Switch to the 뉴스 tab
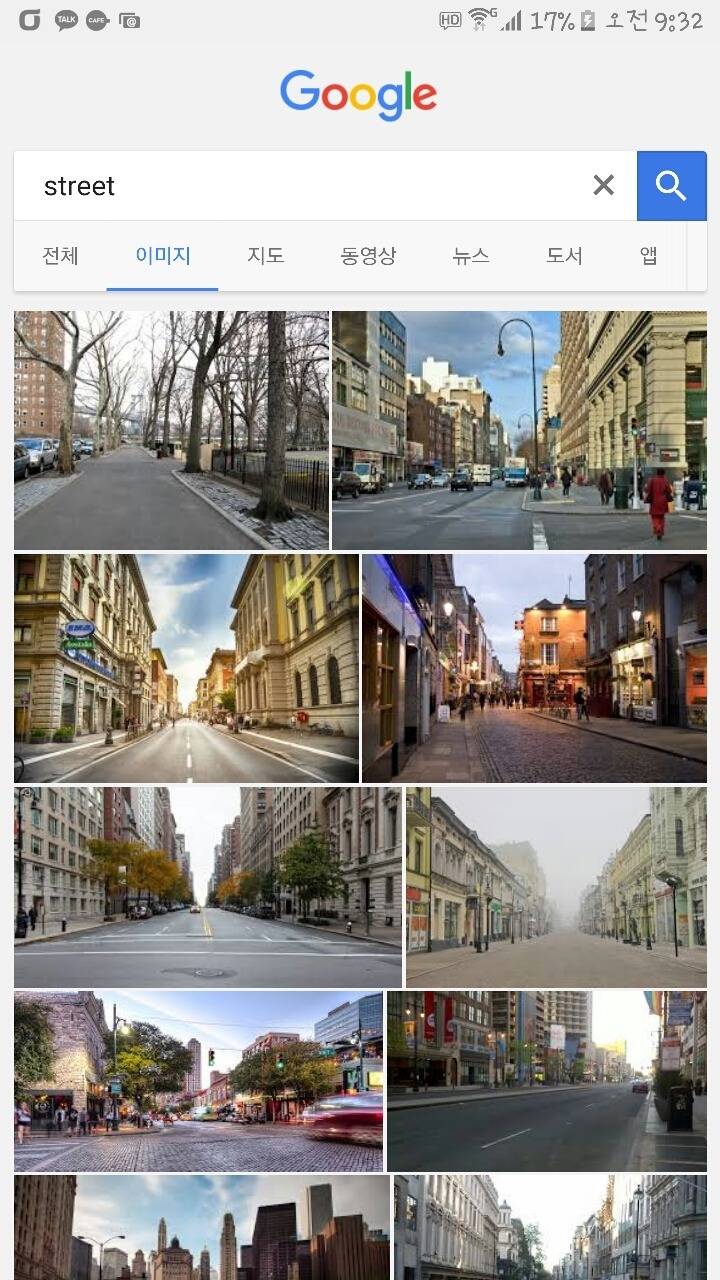The width and height of the screenshot is (720, 1280). [x=470, y=256]
